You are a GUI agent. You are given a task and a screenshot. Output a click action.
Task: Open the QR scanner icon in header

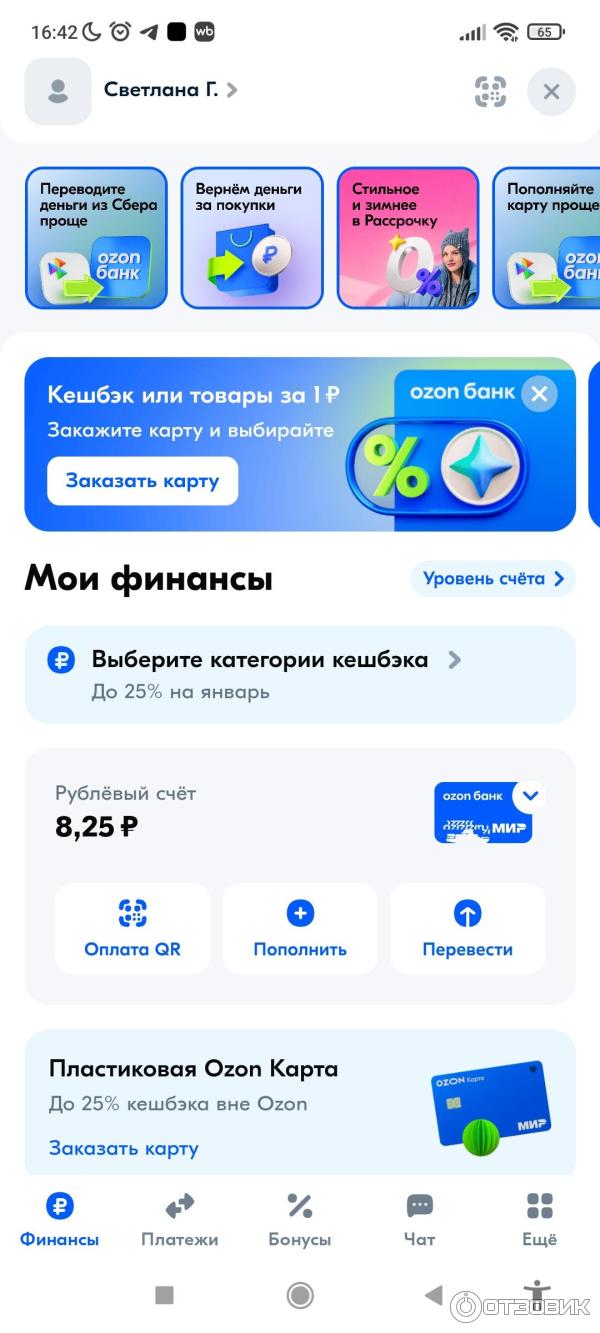490,92
